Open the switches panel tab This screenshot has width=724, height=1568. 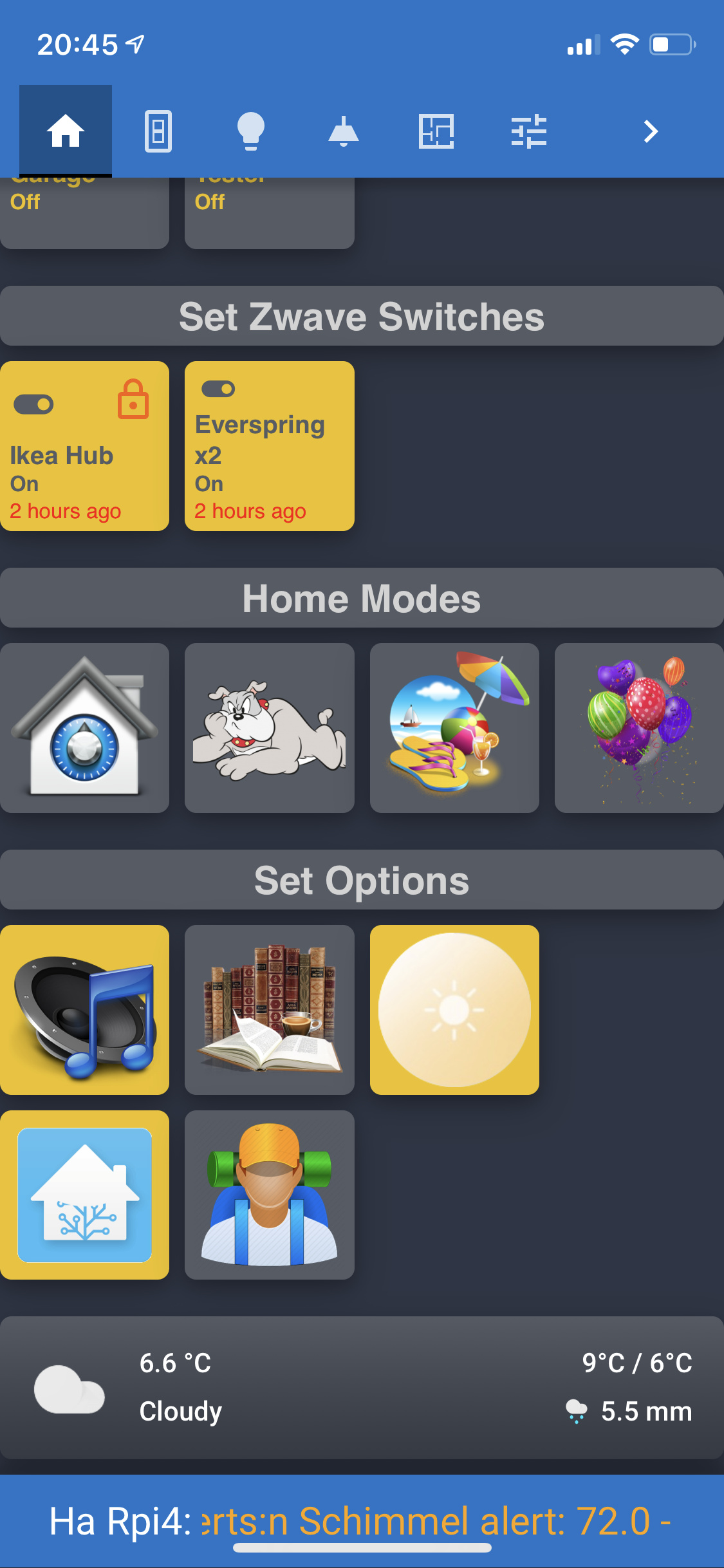tap(158, 131)
